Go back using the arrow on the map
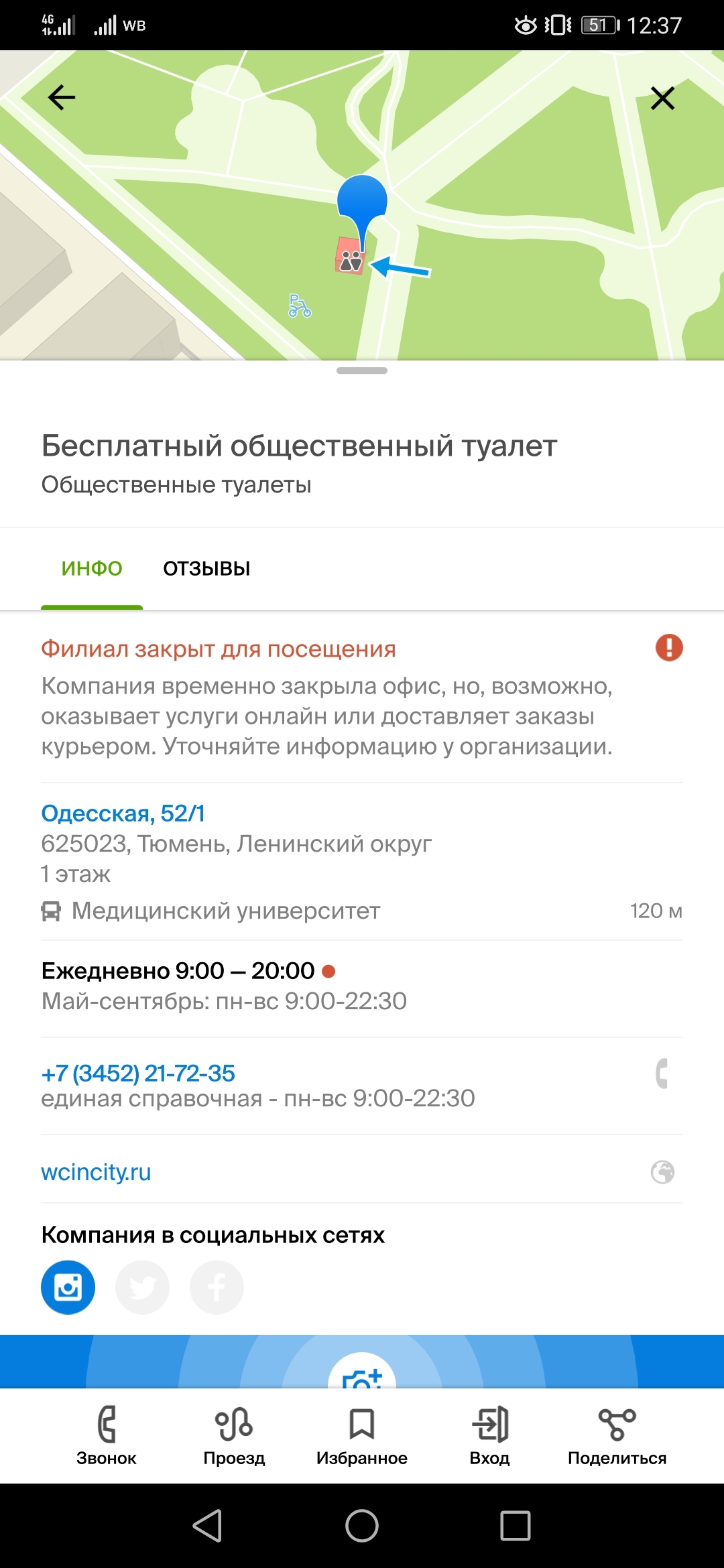This screenshot has width=724, height=1568. [x=62, y=98]
